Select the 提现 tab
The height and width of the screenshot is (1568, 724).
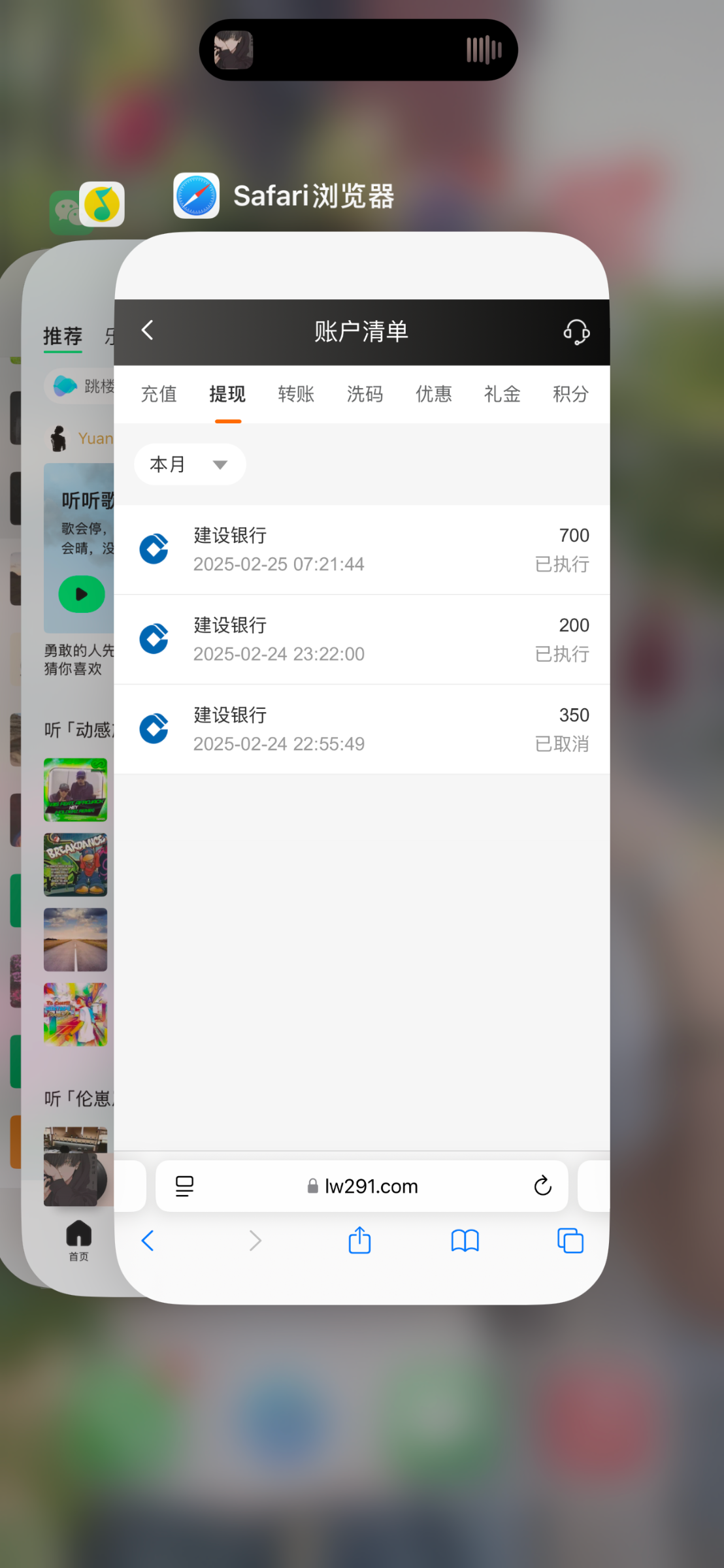click(227, 394)
